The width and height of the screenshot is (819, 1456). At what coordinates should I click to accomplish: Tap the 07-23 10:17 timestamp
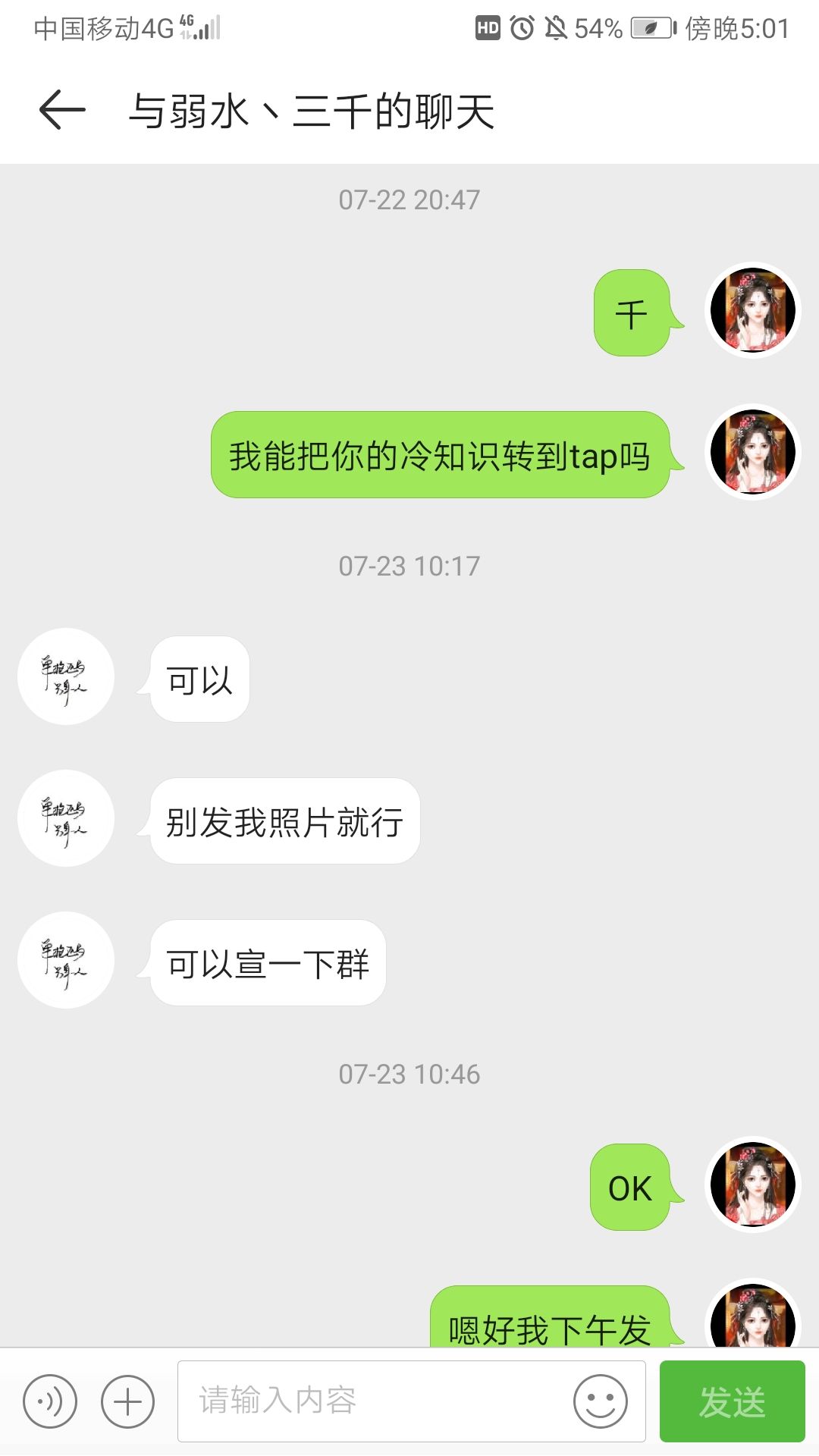coord(409,565)
